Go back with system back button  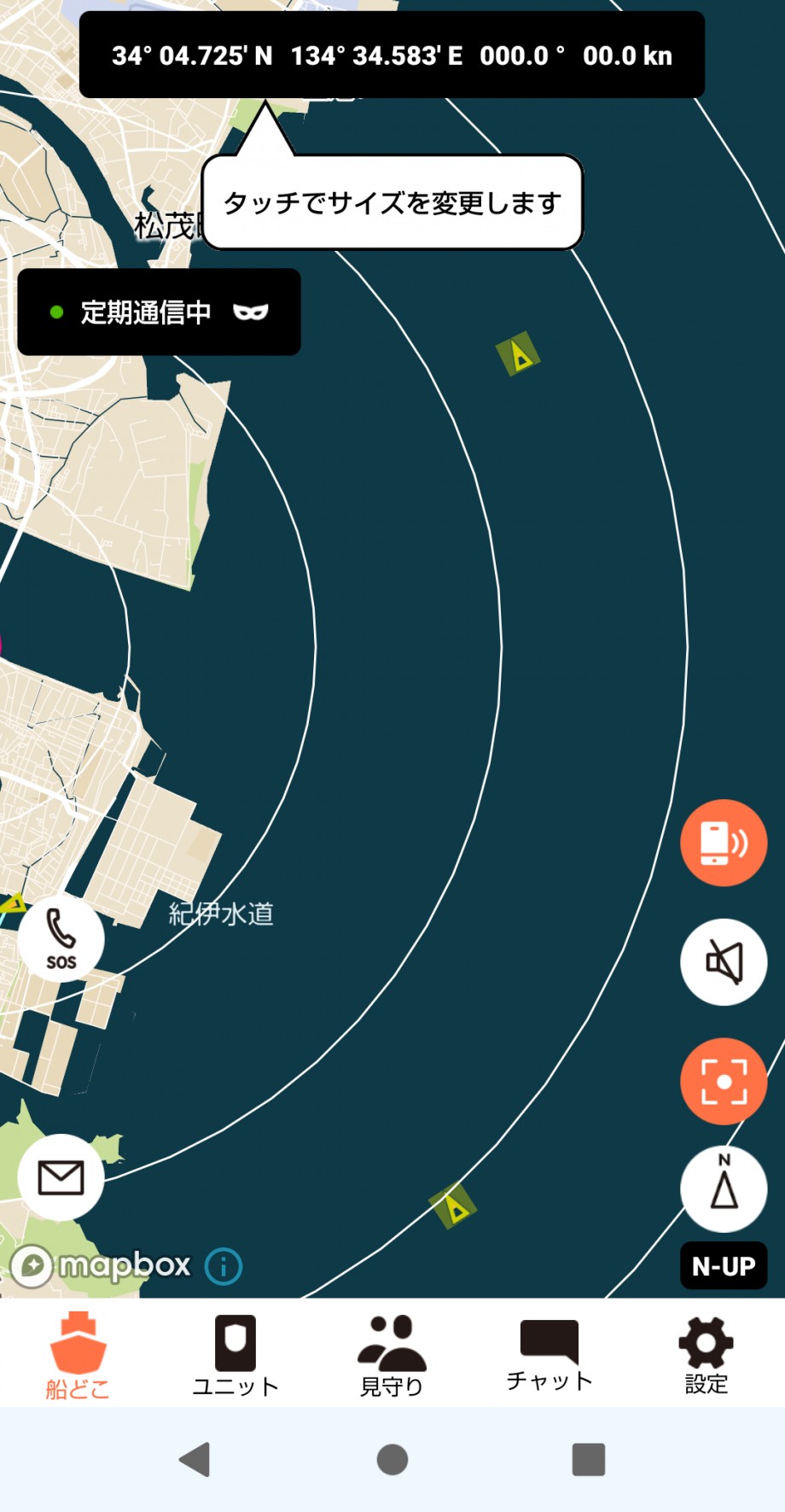195,1459
